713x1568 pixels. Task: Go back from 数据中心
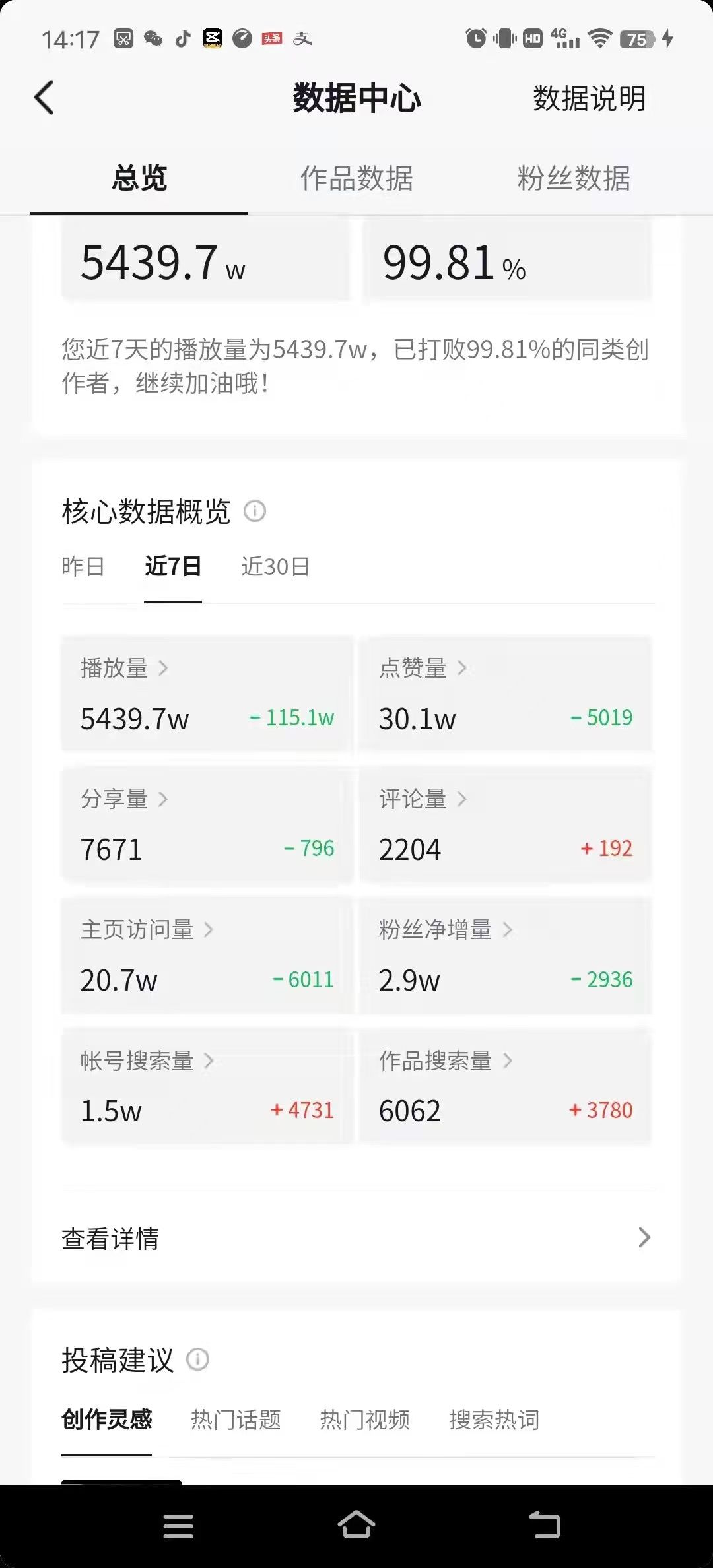tap(44, 98)
